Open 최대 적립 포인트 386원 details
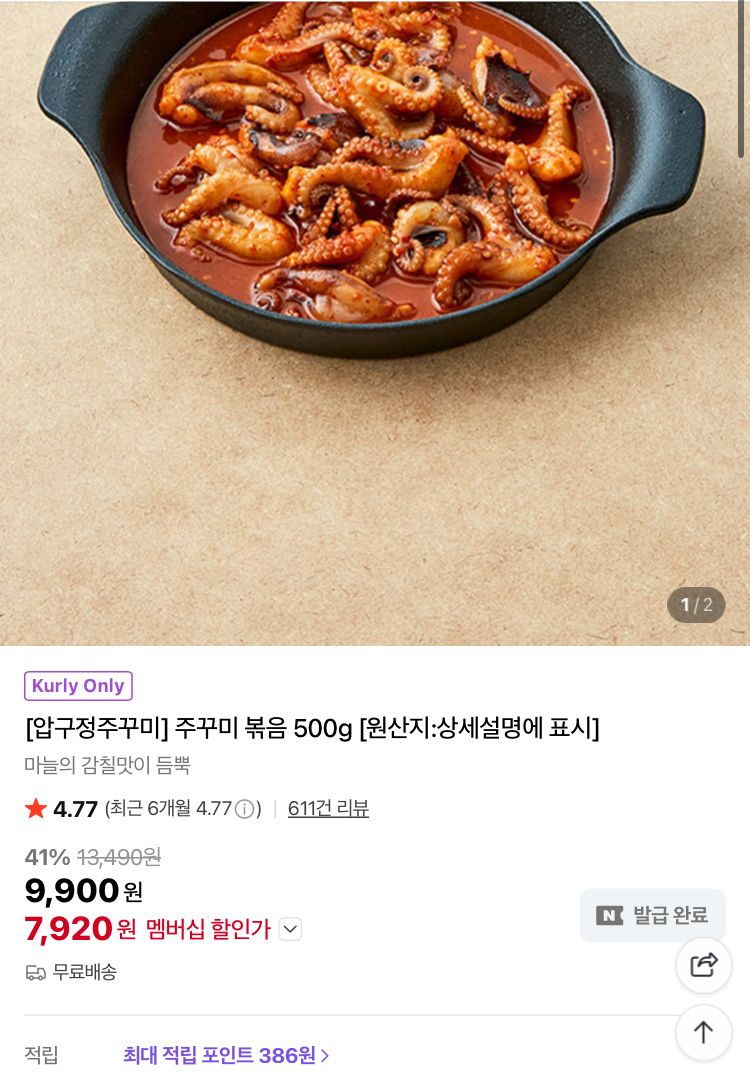Image resolution: width=750 pixels, height=1078 pixels. (226, 1055)
